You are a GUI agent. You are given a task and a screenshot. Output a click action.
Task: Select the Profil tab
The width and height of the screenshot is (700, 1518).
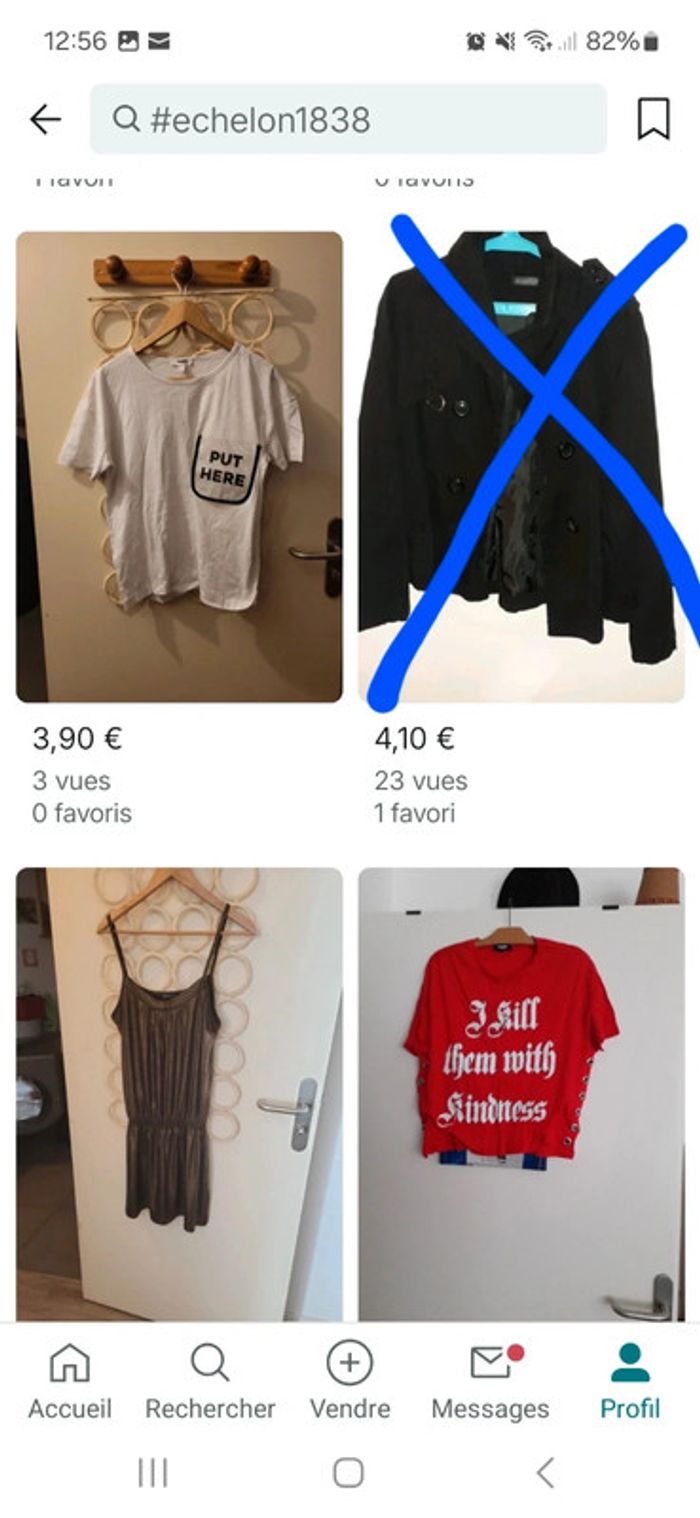tap(630, 1382)
